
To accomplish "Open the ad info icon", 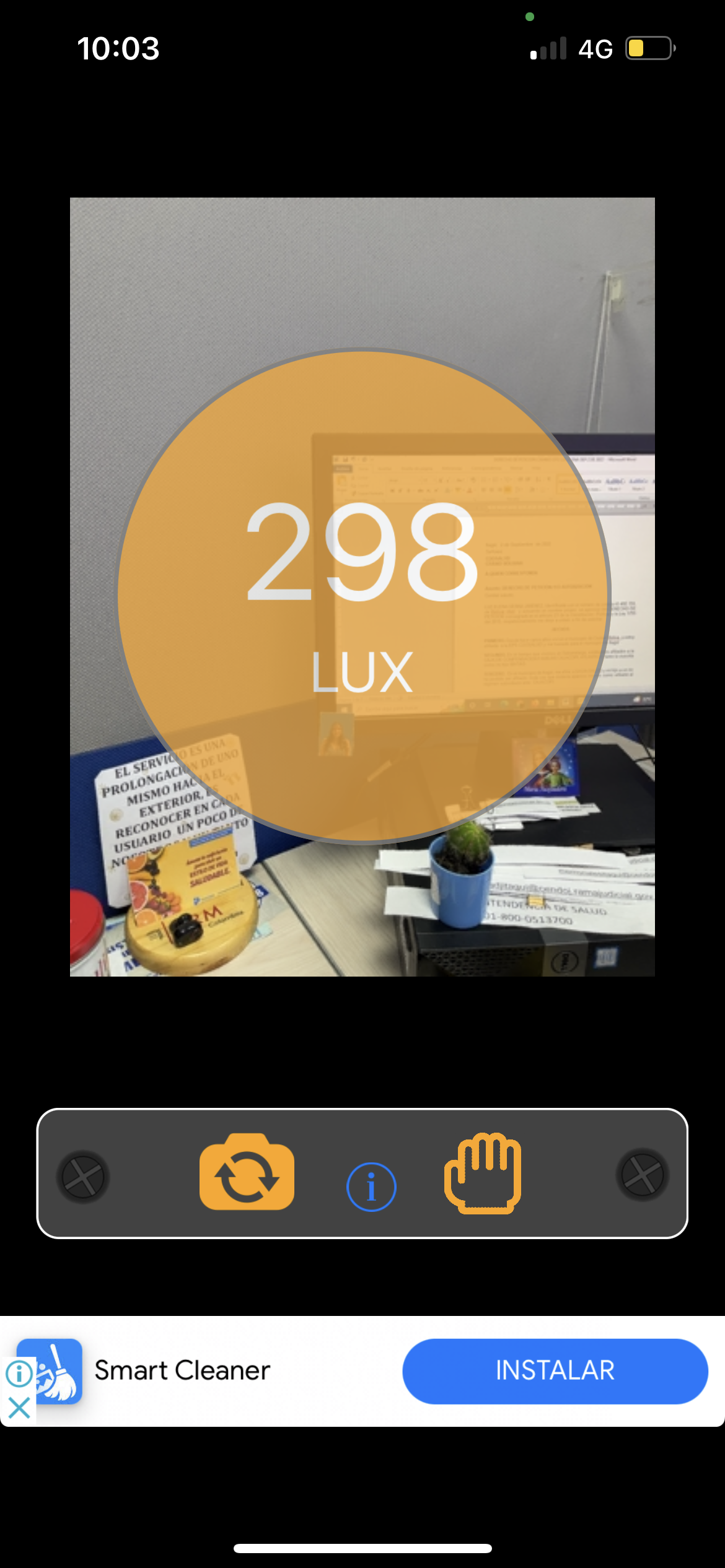I will [x=19, y=1374].
